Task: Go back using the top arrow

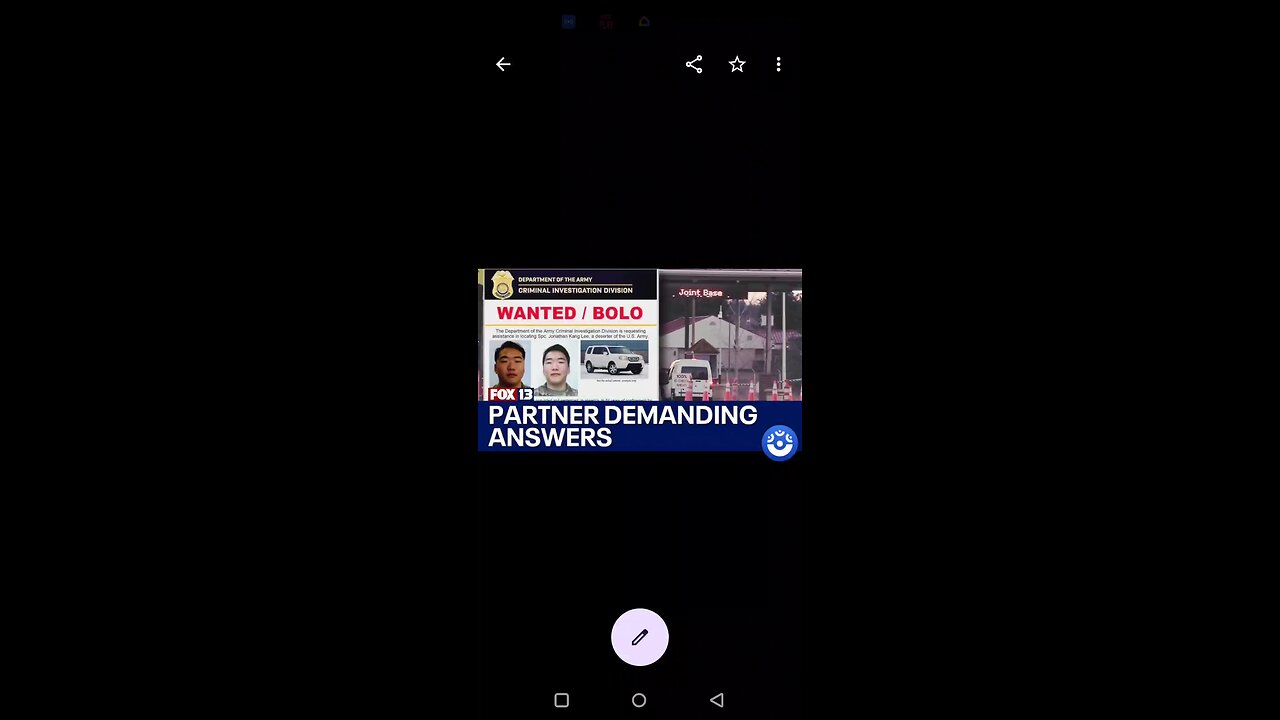Action: [x=503, y=64]
